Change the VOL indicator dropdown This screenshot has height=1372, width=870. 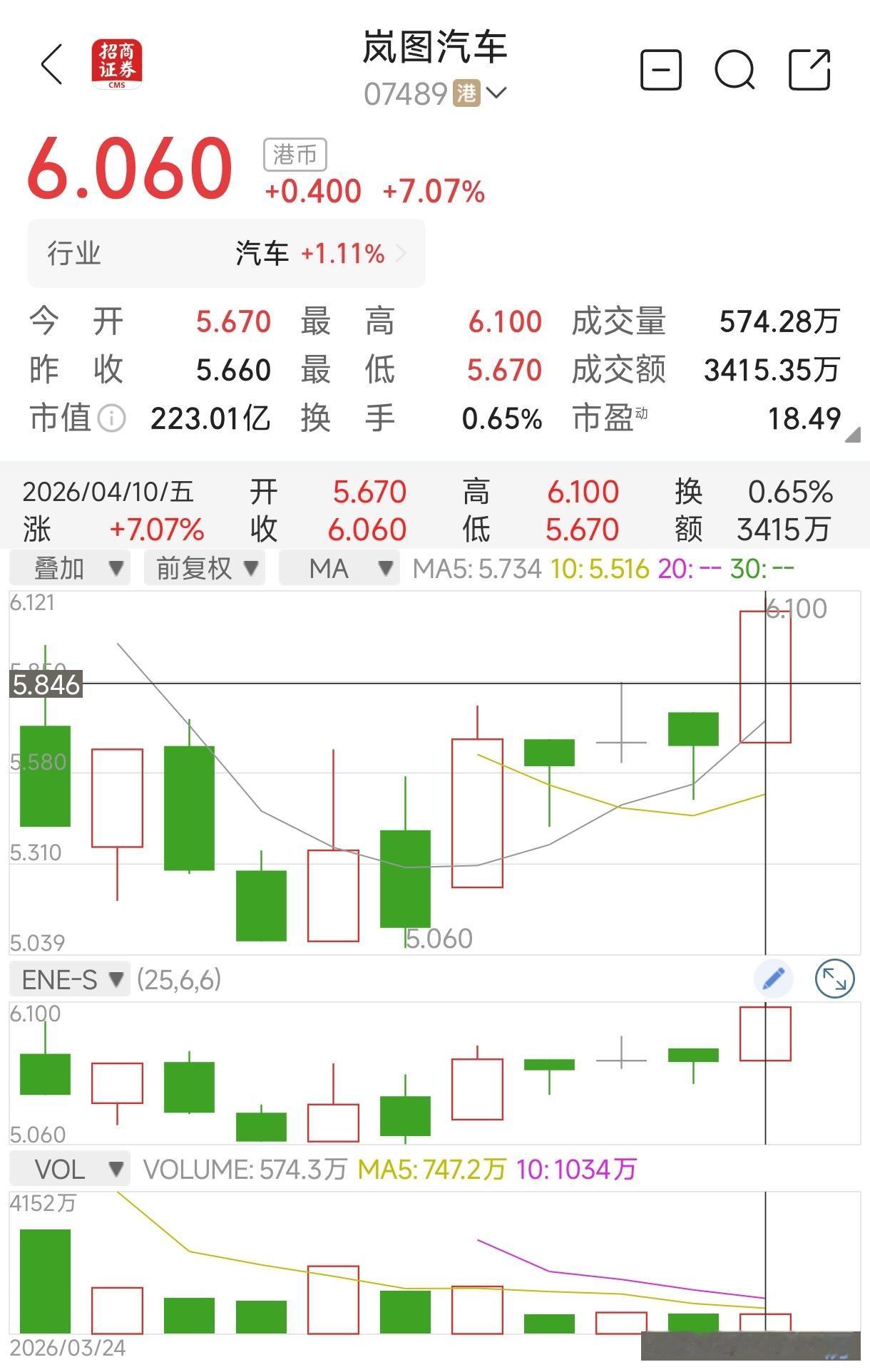70,1169
